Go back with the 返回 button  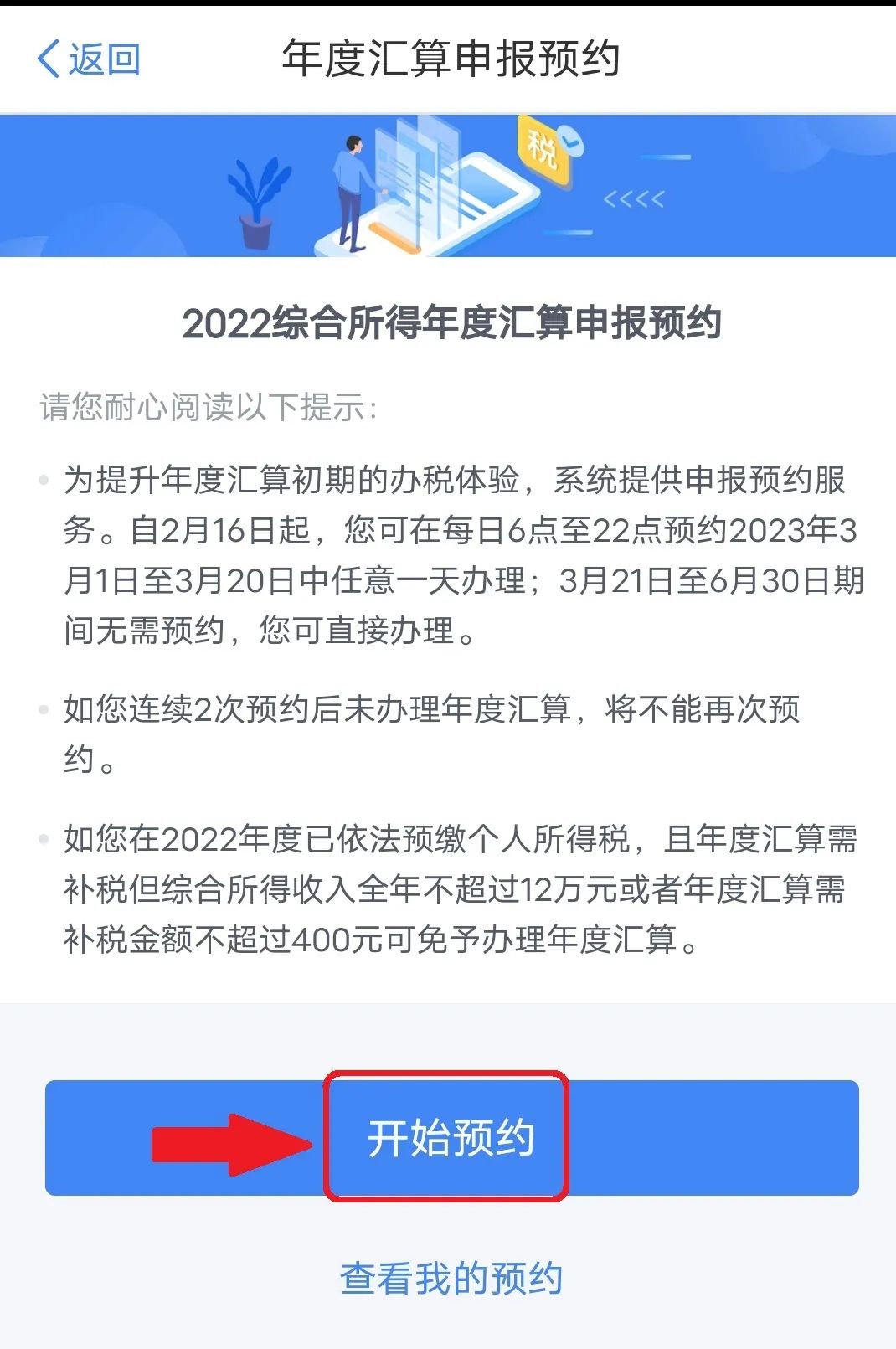coord(89,59)
